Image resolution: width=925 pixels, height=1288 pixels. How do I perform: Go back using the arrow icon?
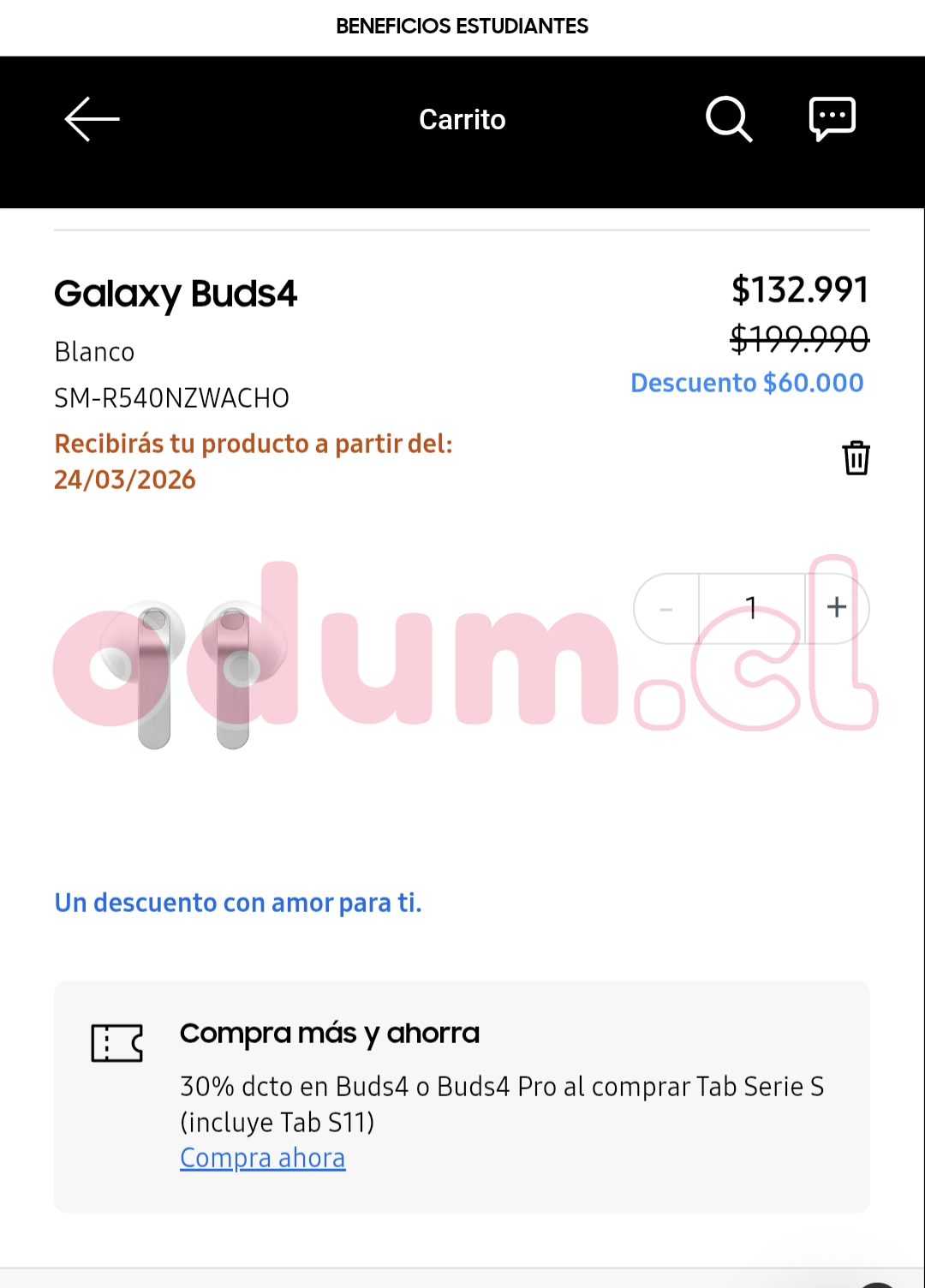tap(92, 119)
